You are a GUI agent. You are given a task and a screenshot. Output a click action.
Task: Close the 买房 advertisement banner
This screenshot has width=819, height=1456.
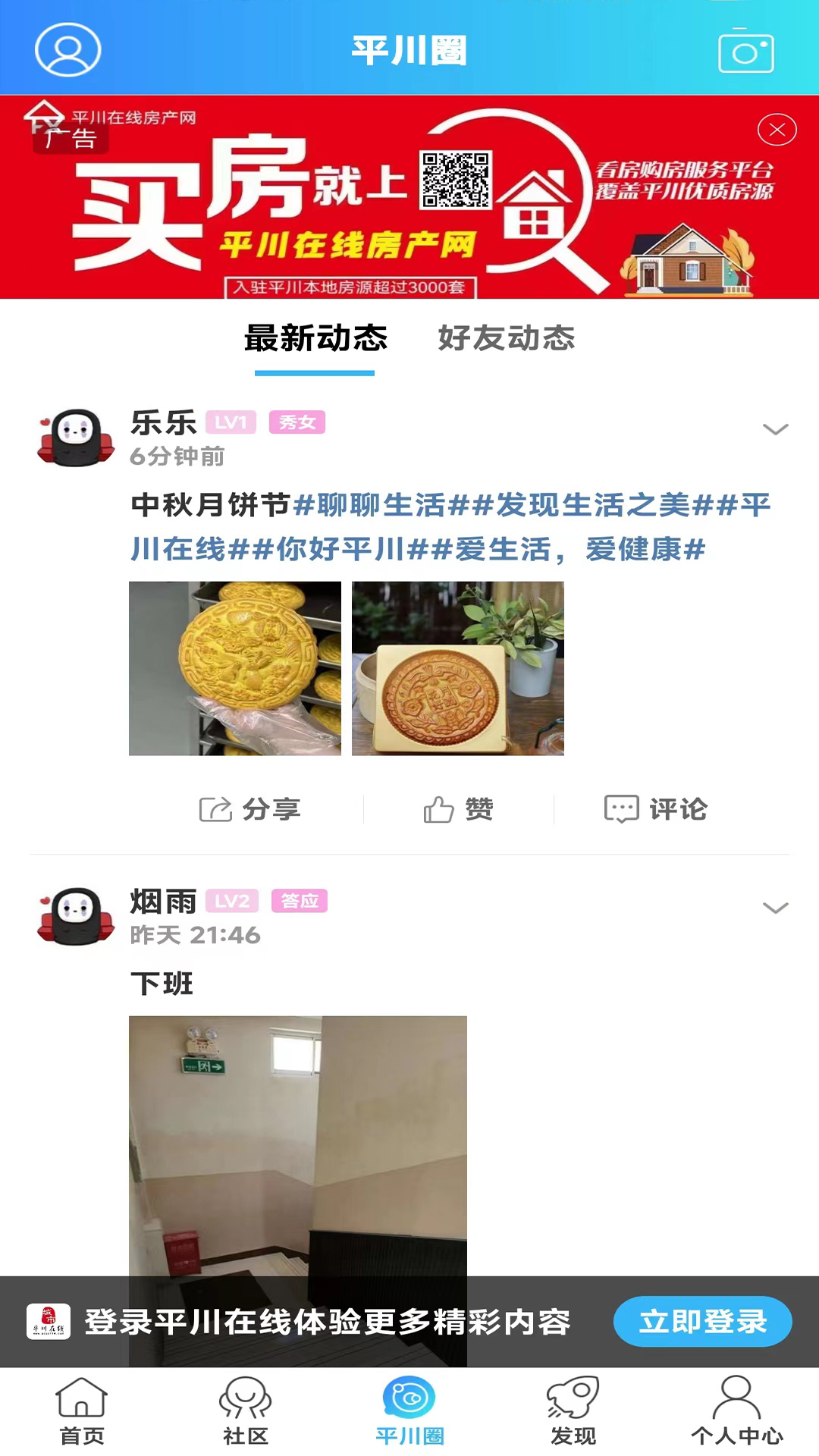777,129
